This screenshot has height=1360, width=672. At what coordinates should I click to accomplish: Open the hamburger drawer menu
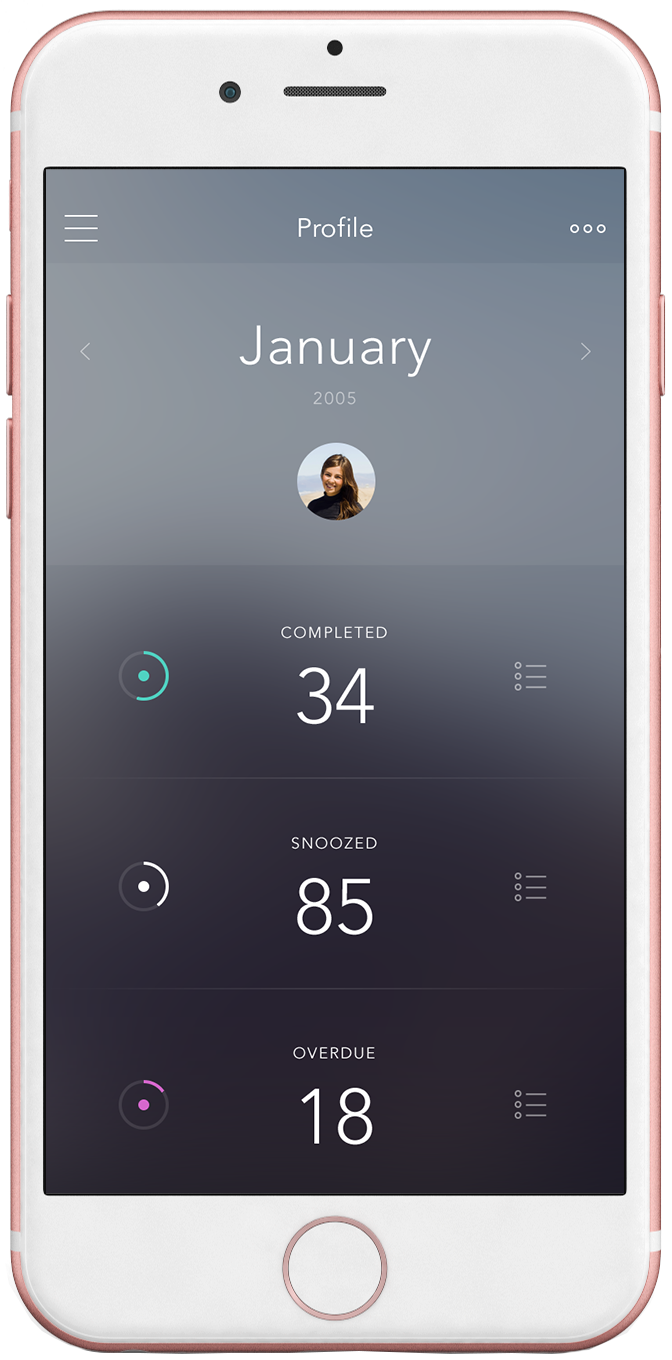(81, 228)
